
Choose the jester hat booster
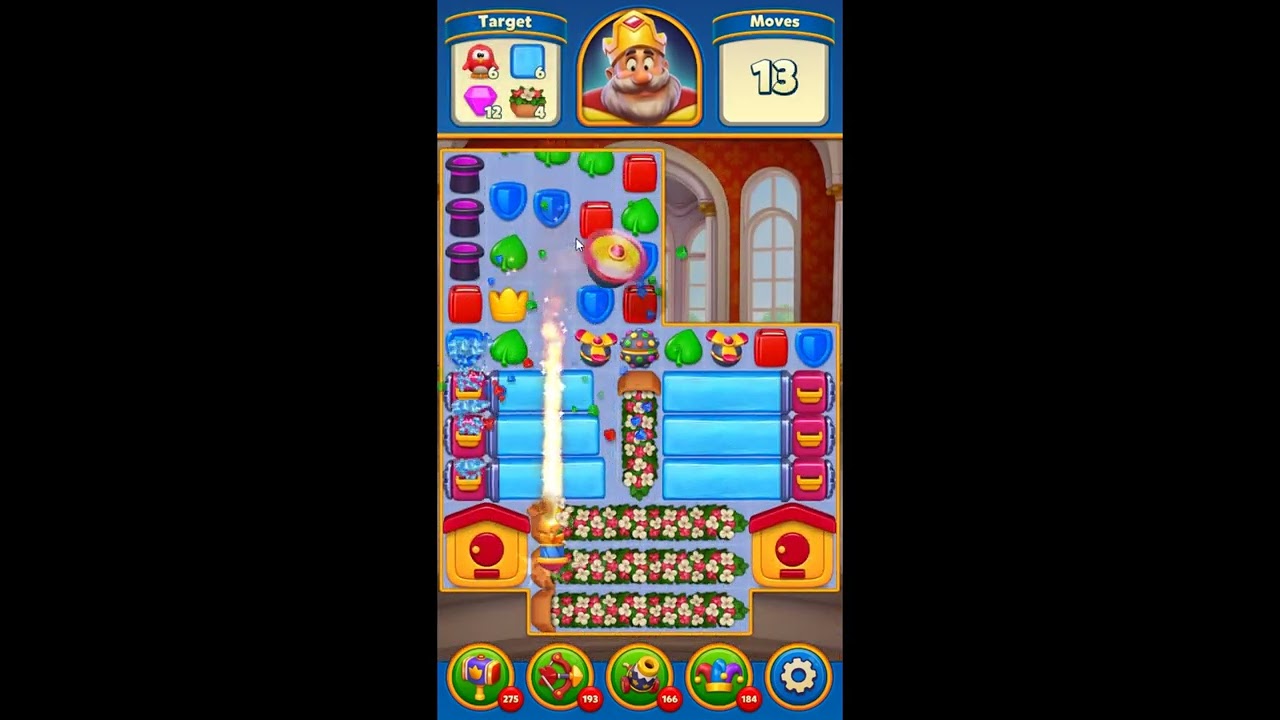tap(719, 676)
